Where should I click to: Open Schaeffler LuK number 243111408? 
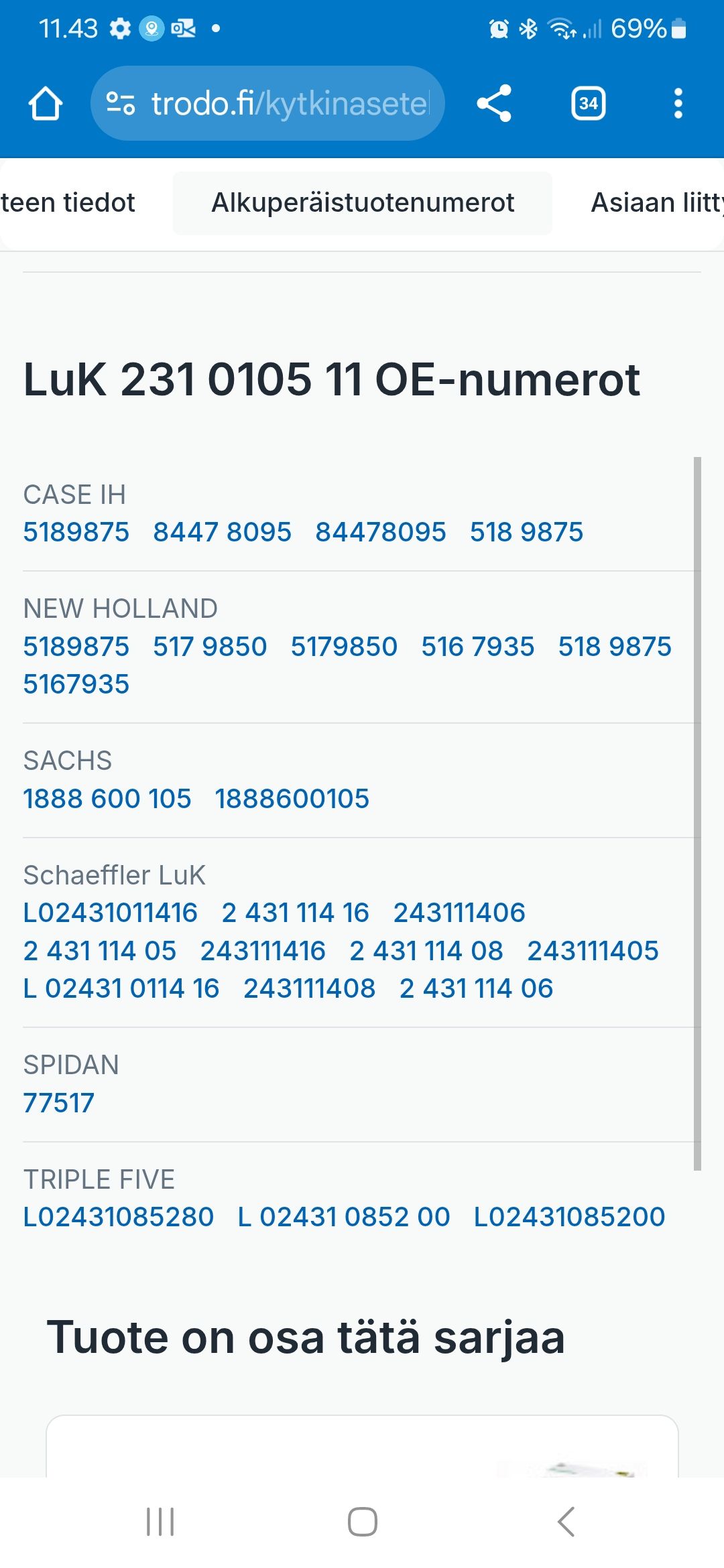pyautogui.click(x=309, y=988)
